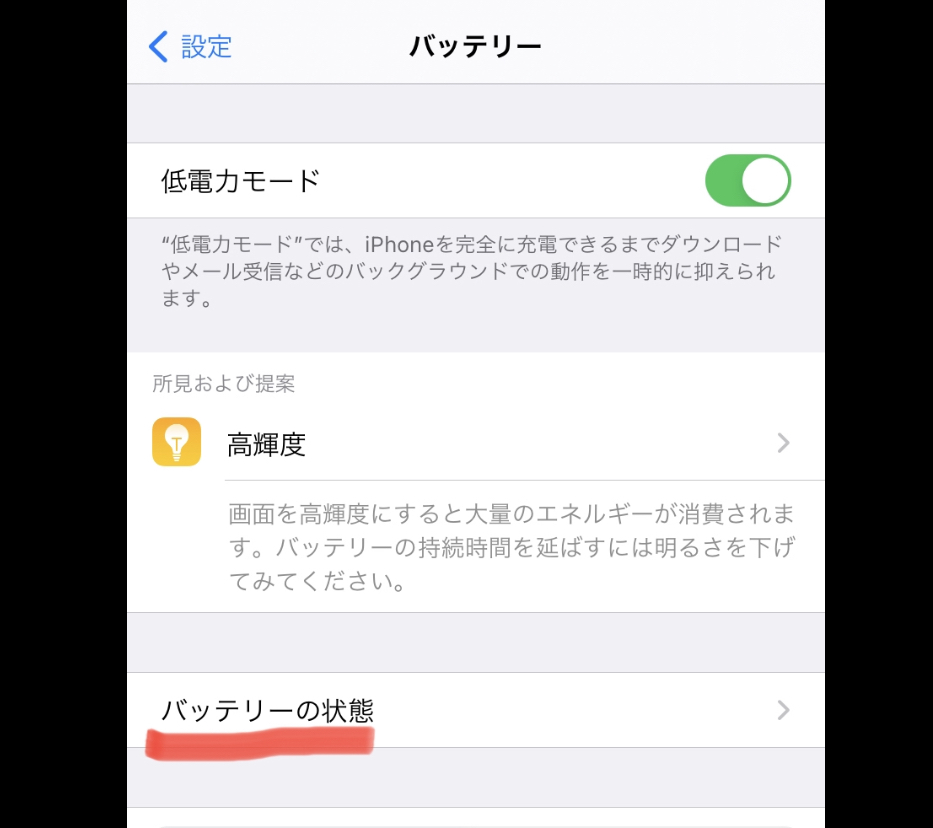Open the 高輝度 suggestion
Screen dimensions: 933x828
(475, 444)
